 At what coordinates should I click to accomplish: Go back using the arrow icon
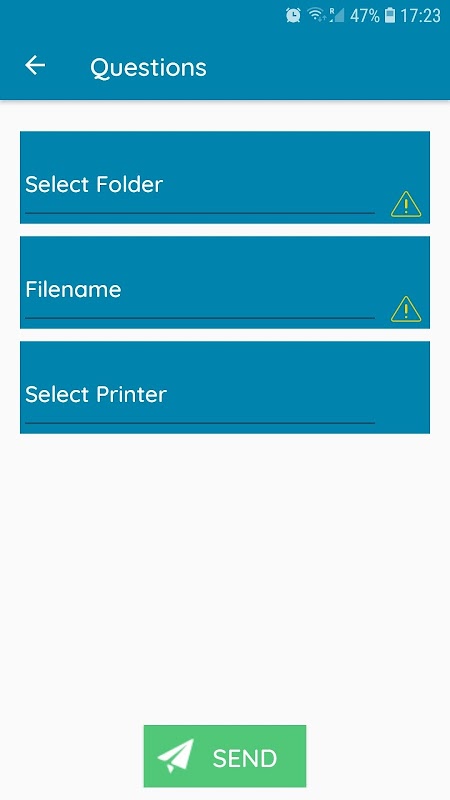coord(35,66)
